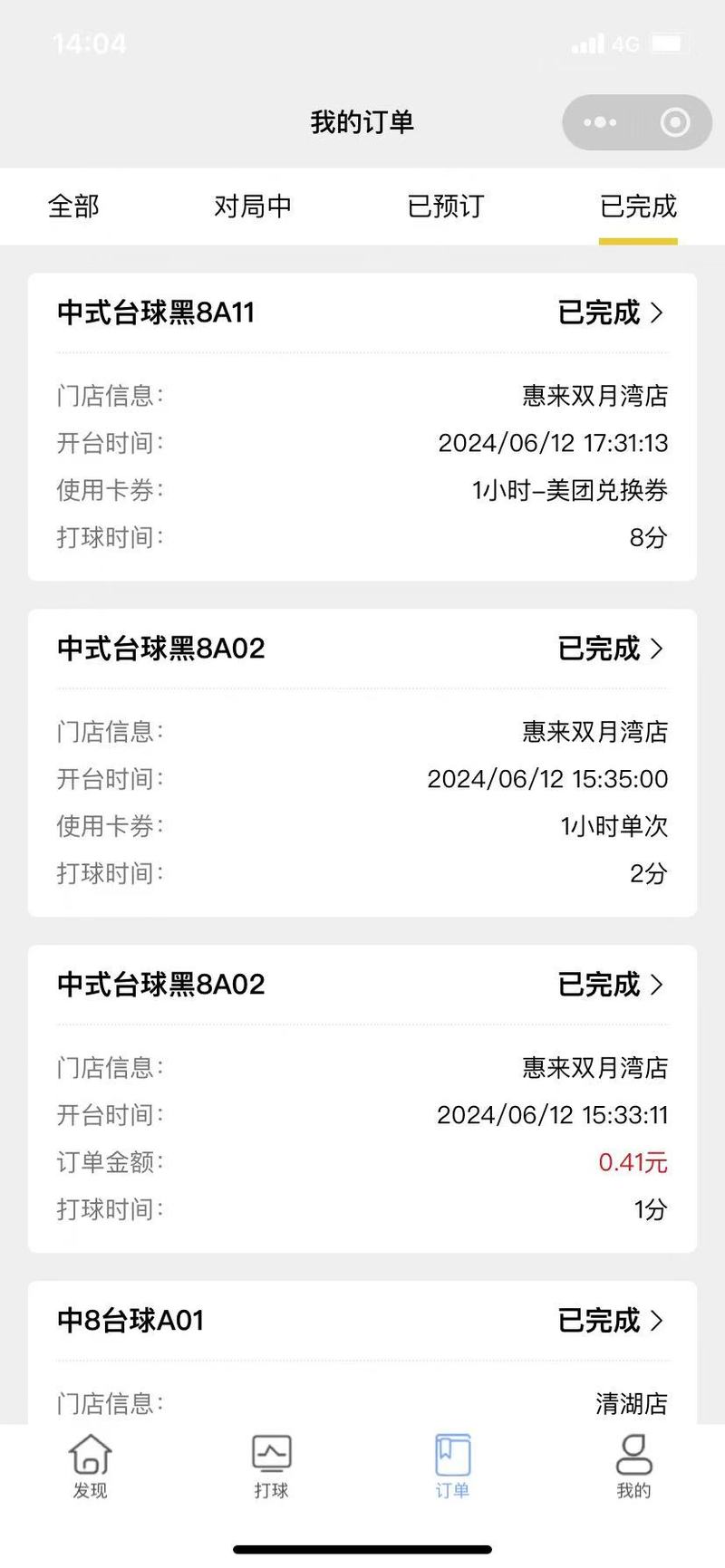The width and height of the screenshot is (725, 1568).
Task: Go to the 打球 tab
Action: coord(271,1467)
